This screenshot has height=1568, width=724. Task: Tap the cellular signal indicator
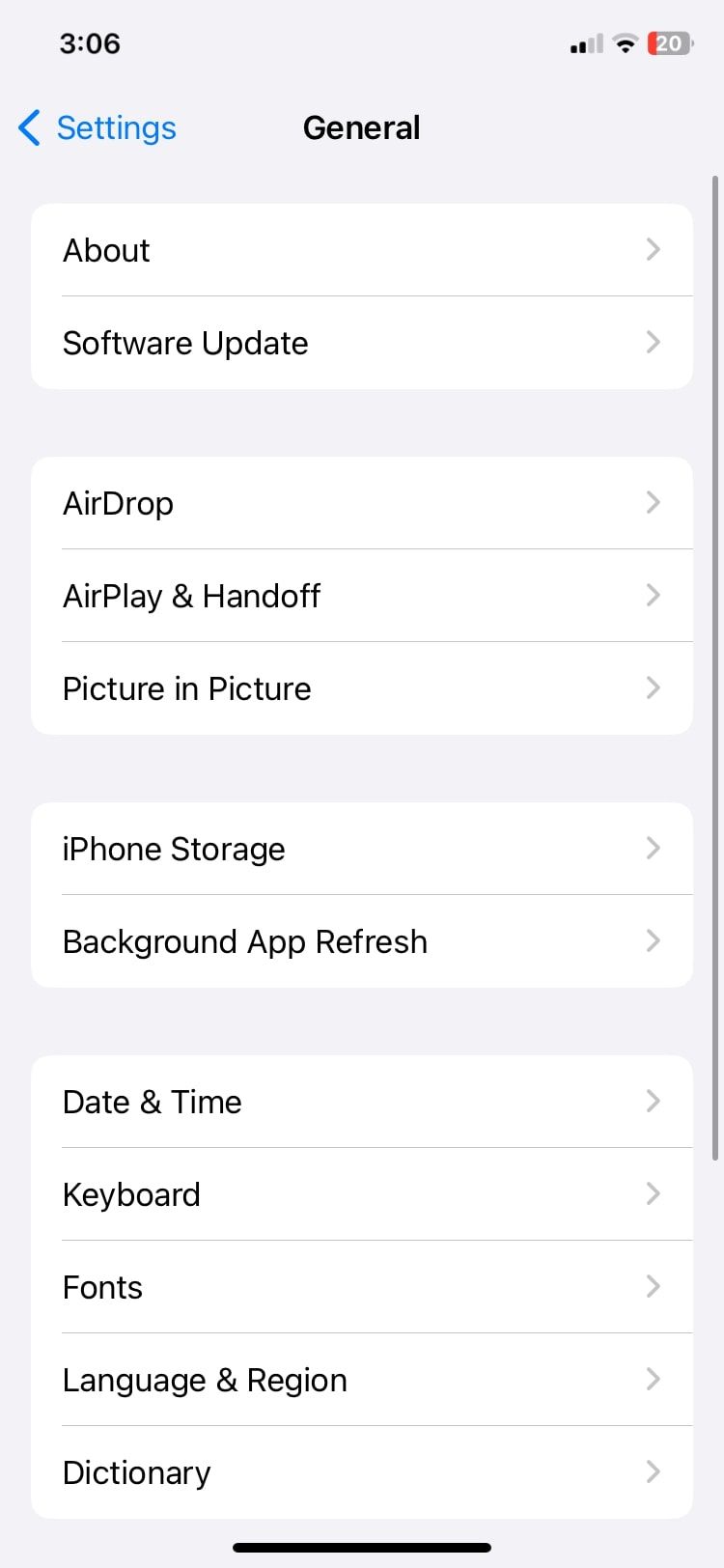tap(584, 42)
